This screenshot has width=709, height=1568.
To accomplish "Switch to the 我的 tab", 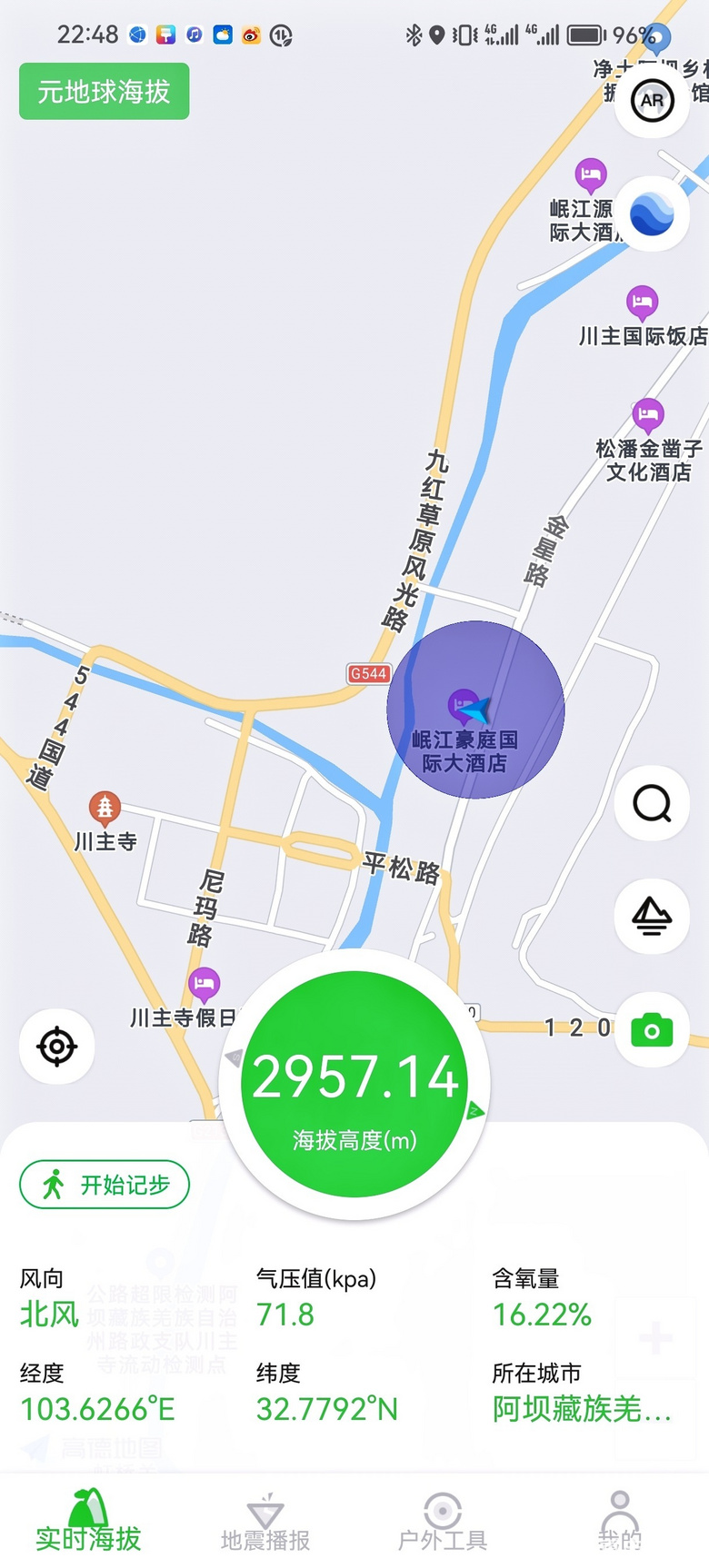I will [x=620, y=1522].
